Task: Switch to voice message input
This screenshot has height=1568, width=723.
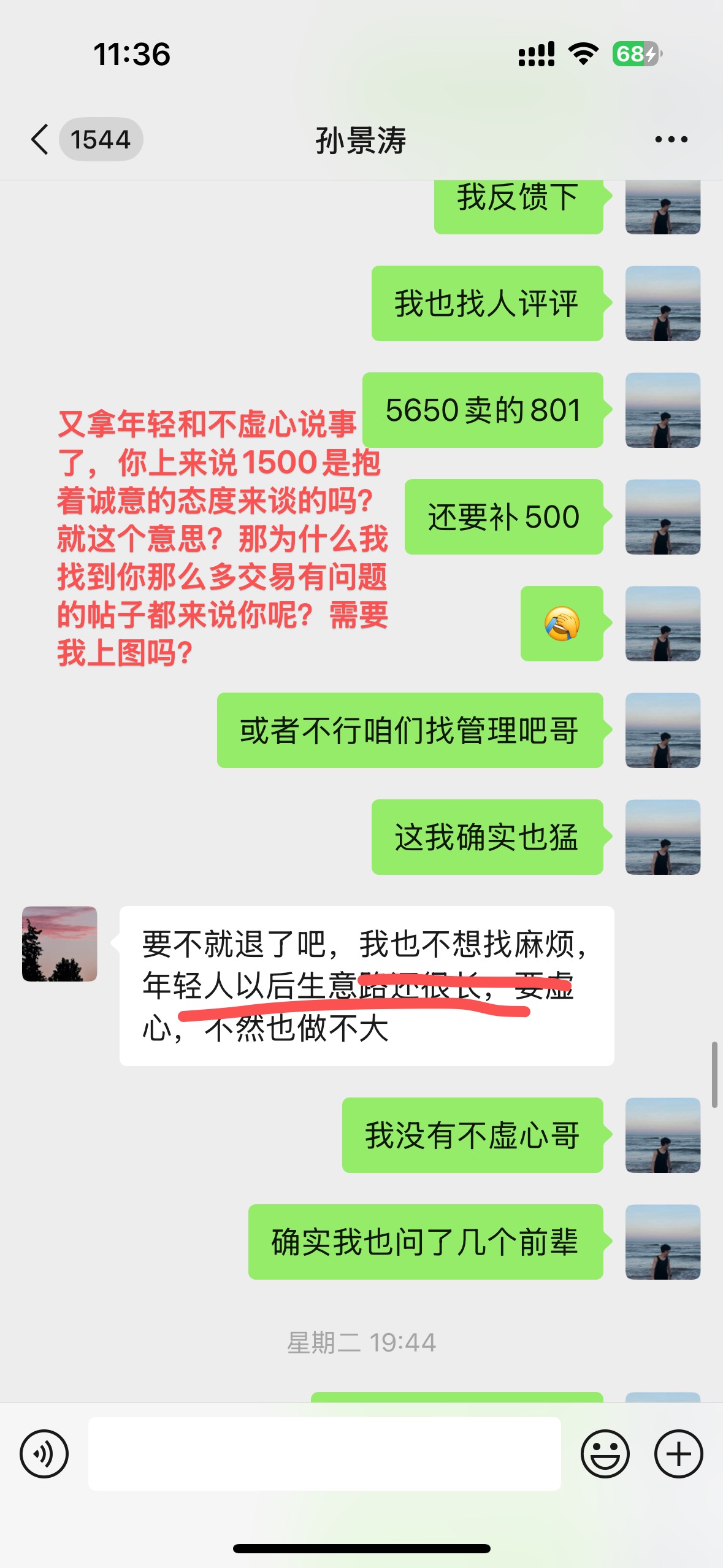Action: [44, 1453]
